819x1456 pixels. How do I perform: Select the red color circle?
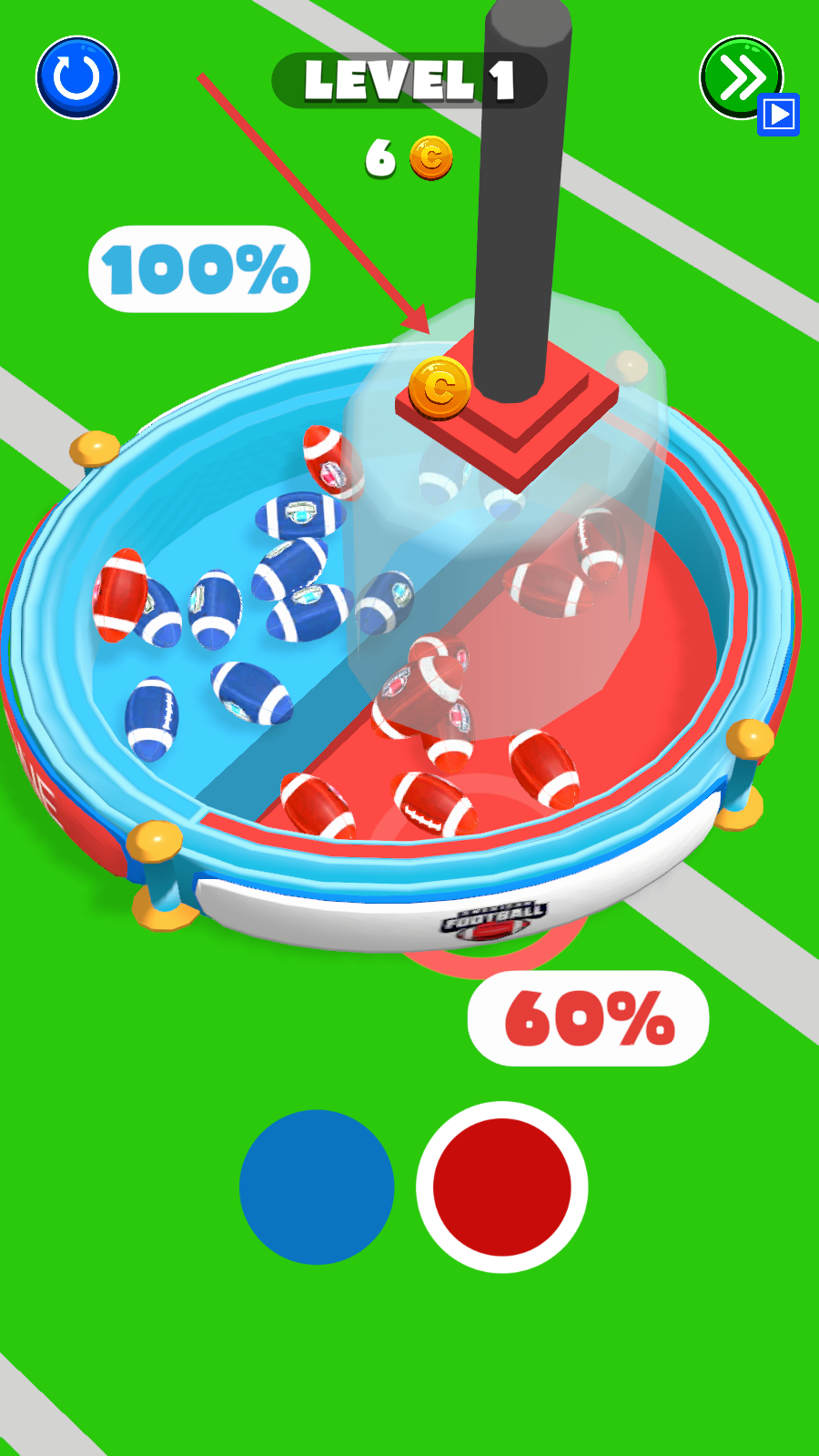pyautogui.click(x=501, y=1187)
